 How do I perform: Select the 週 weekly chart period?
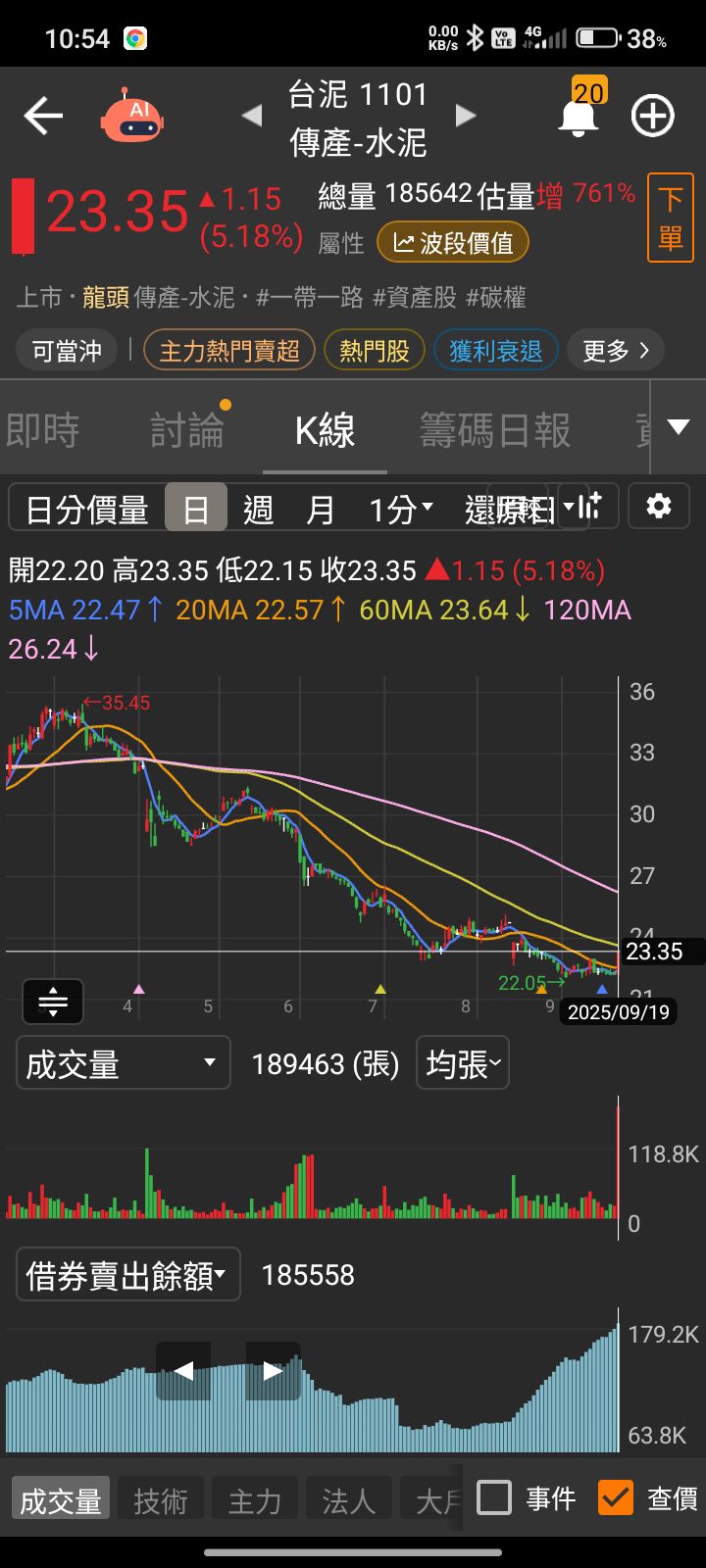pyautogui.click(x=258, y=510)
